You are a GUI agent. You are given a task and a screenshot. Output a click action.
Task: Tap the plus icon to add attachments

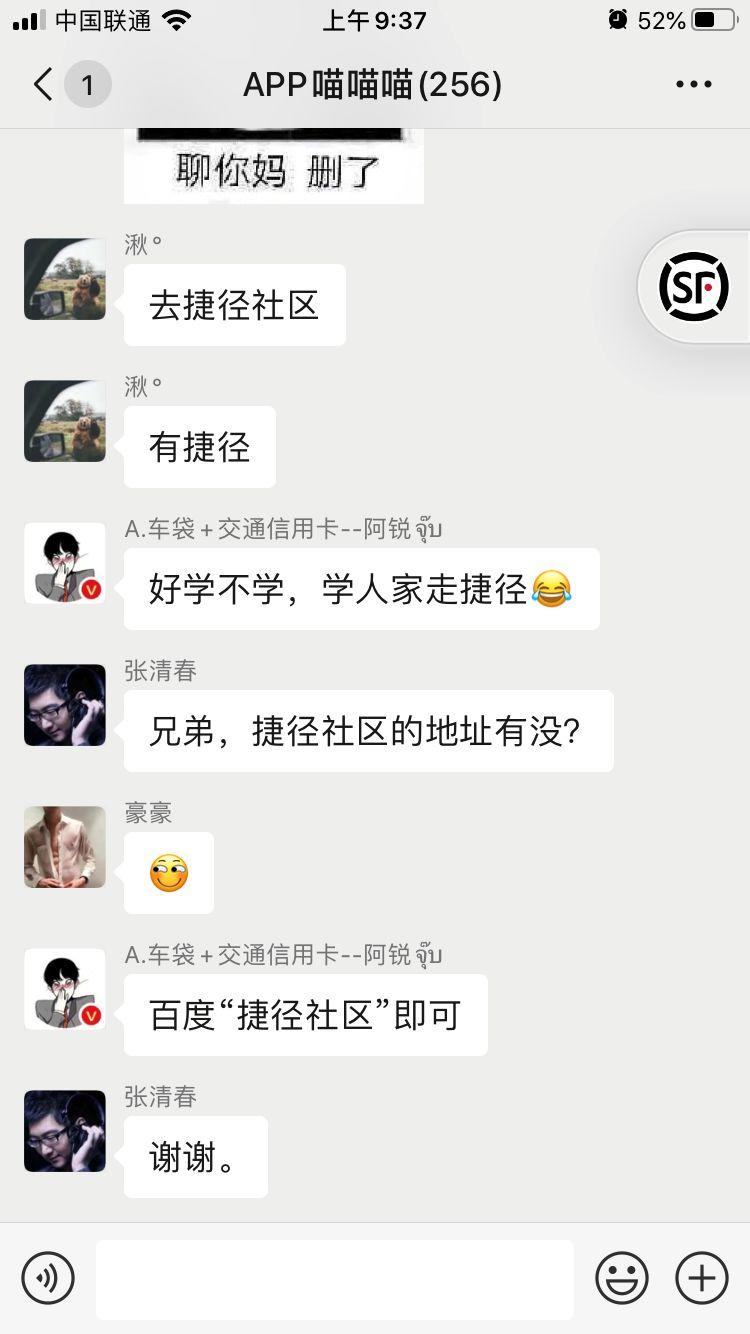point(701,1278)
